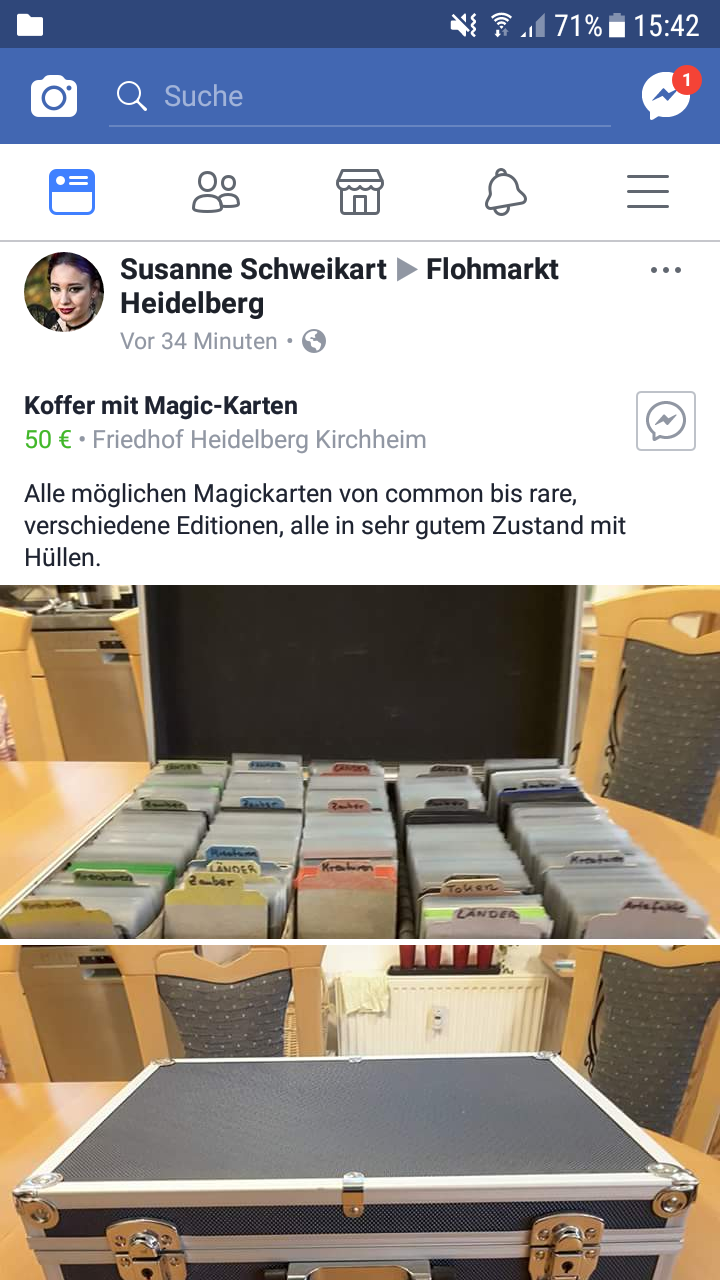Viewport: 720px width, 1280px height.
Task: Open the notifications bell tab
Action: coord(505,191)
